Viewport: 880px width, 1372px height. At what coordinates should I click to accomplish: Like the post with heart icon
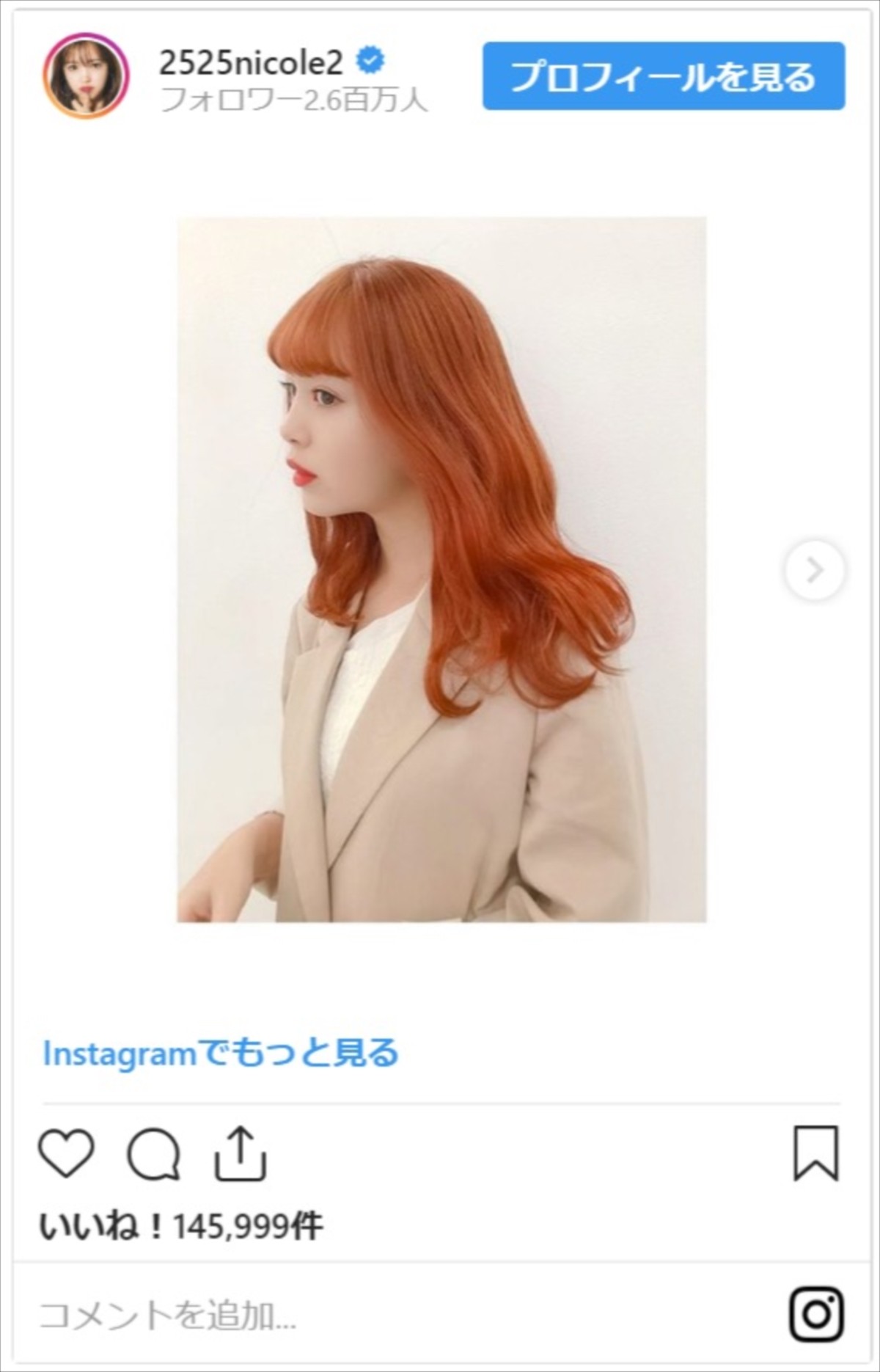point(66,1153)
